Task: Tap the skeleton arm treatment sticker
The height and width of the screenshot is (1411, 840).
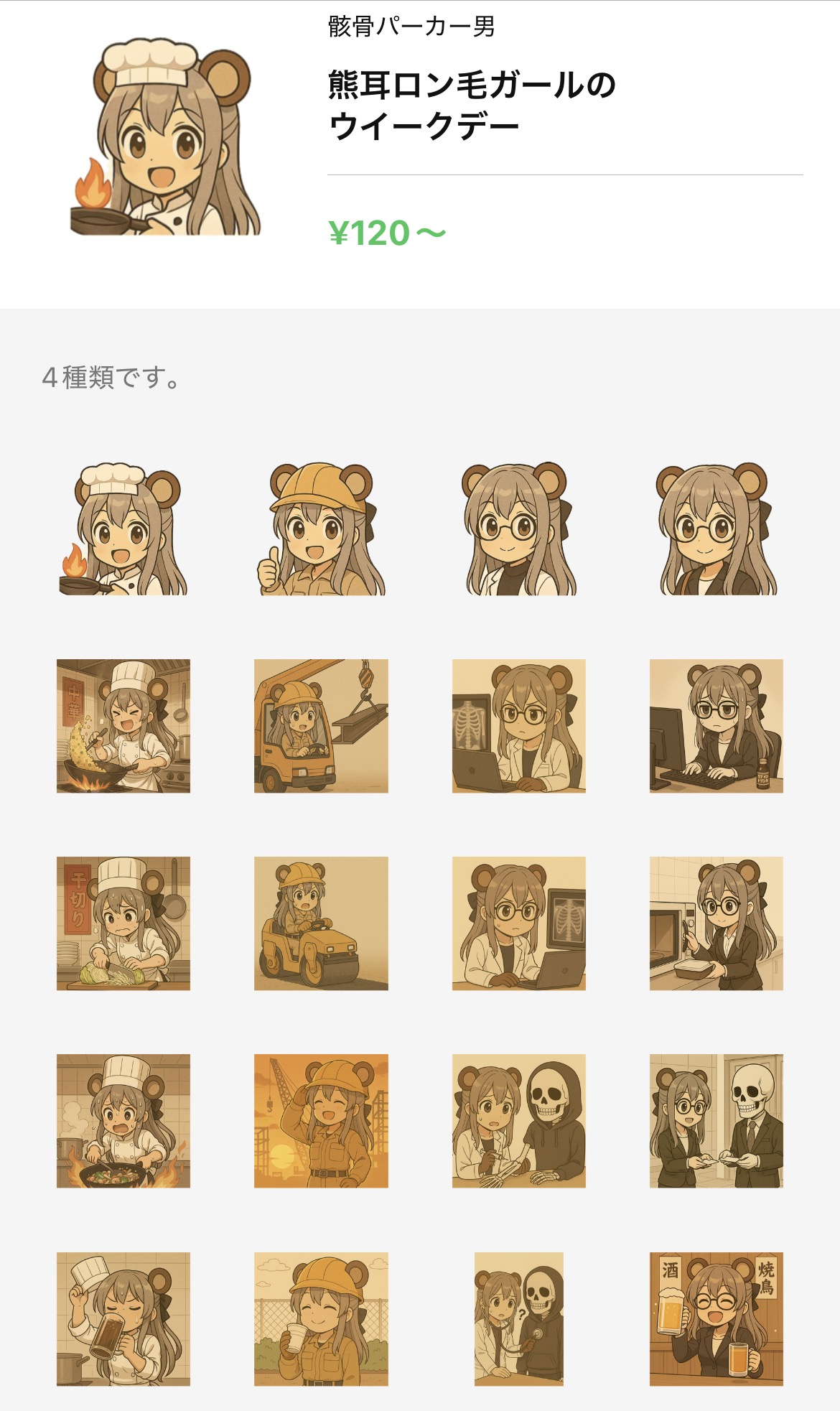Action: tap(518, 1121)
